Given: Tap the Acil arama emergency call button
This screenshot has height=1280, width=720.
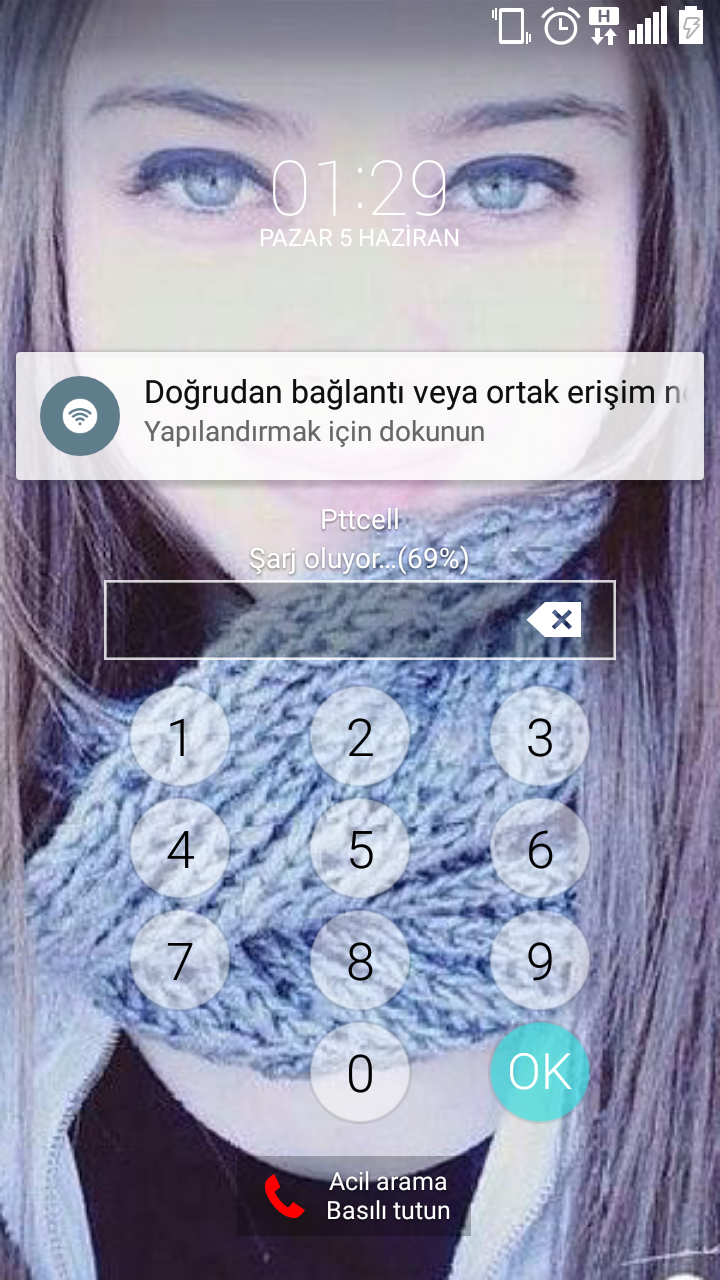Looking at the screenshot, I should [356, 1196].
